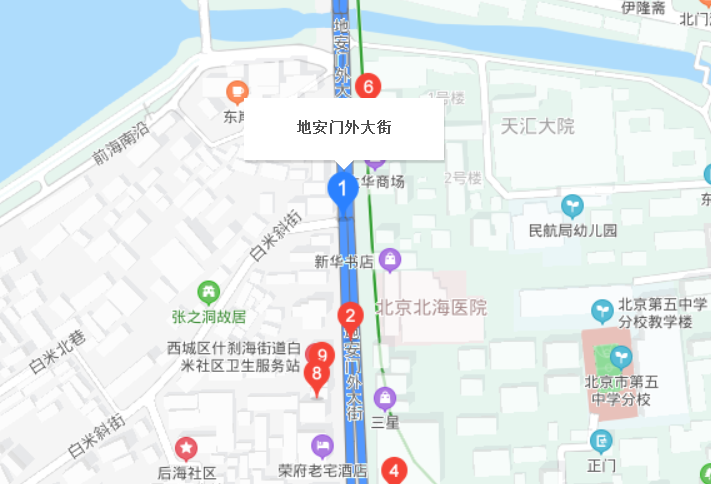The height and width of the screenshot is (484, 711).
Task: Tap the 地安门外大街 info popup
Action: pos(344,128)
